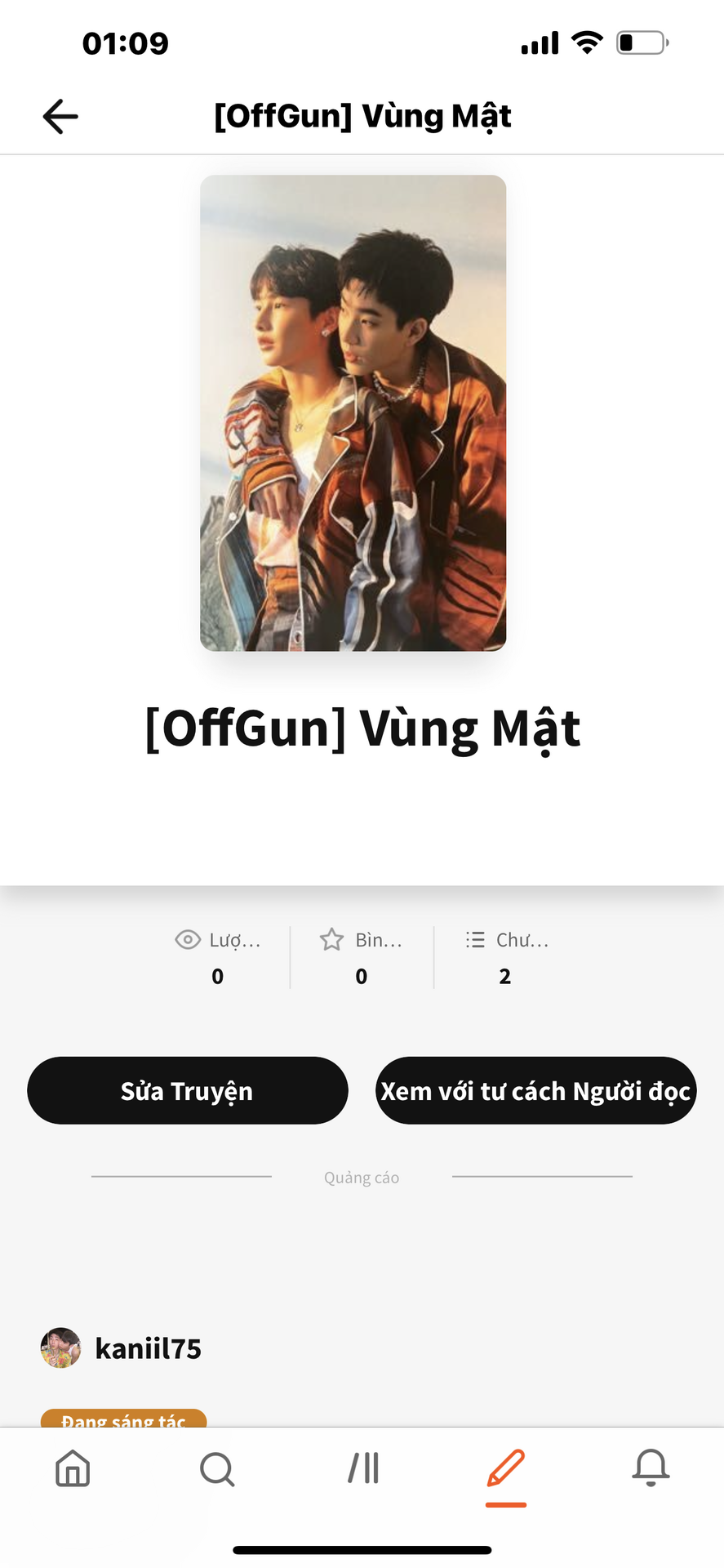The image size is (724, 1568).
Task: Go back using the arrow icon
Action: (x=60, y=116)
